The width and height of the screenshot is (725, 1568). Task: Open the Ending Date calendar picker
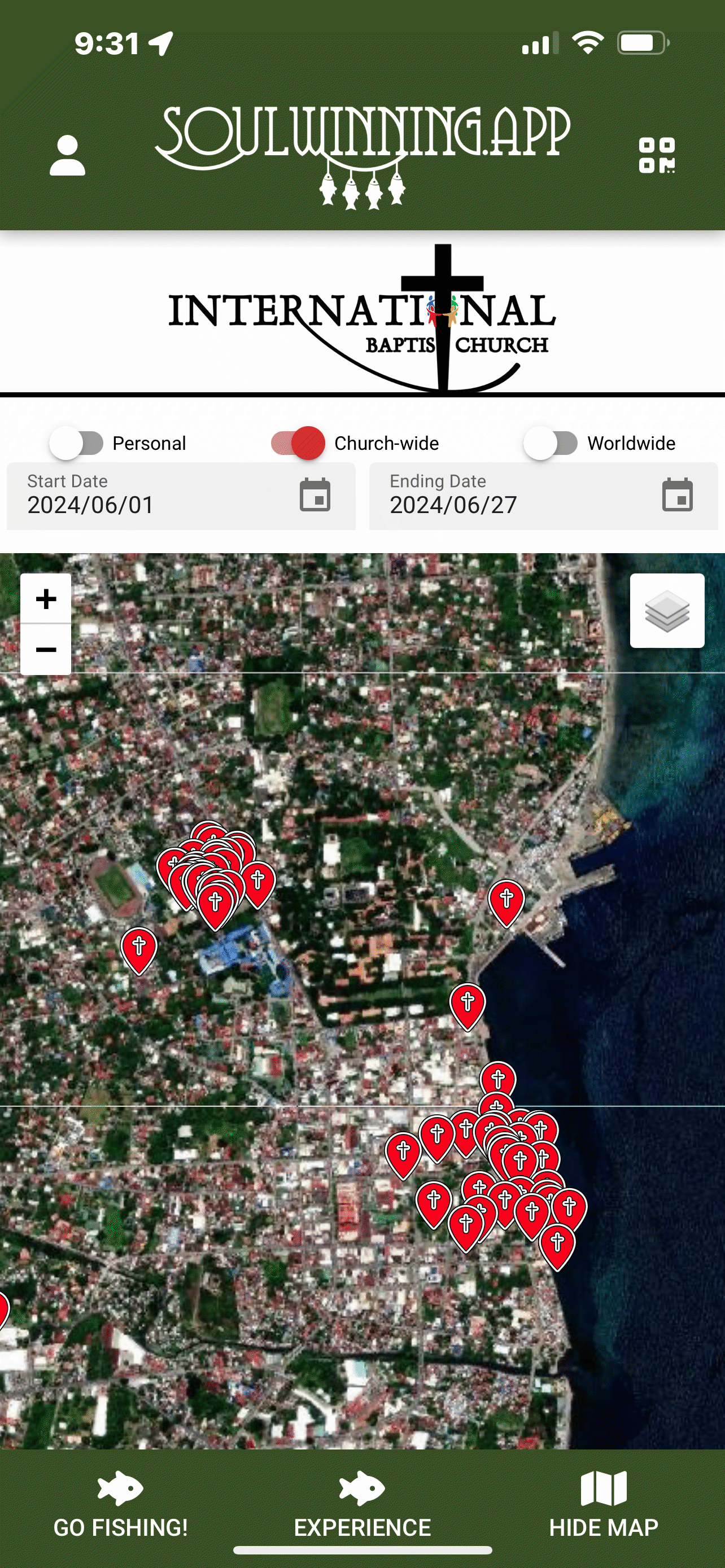(x=677, y=495)
